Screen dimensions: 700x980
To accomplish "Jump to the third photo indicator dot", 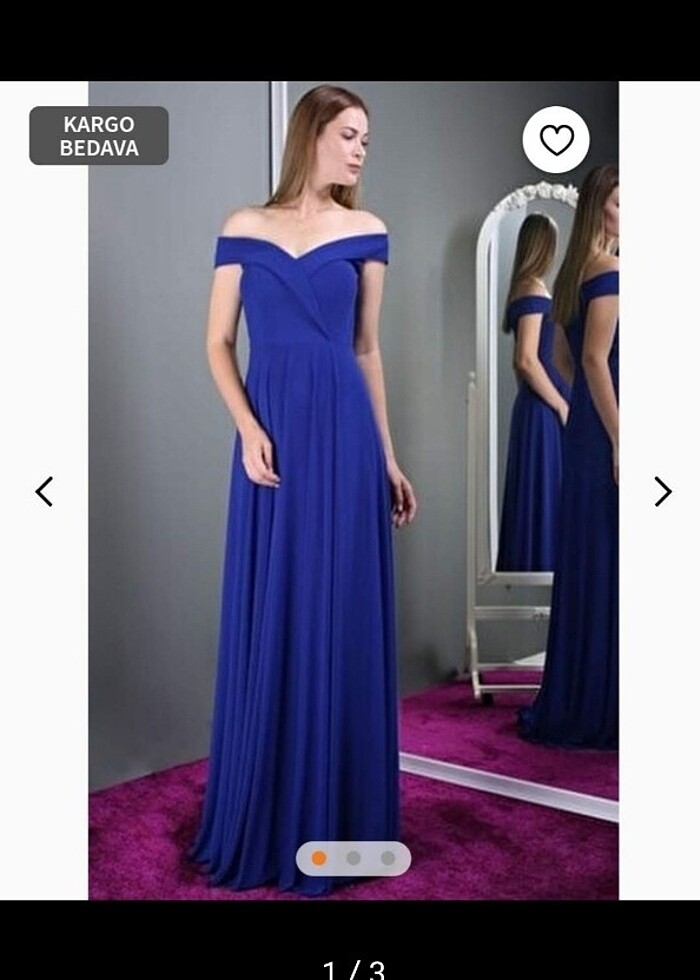I will pos(388,858).
